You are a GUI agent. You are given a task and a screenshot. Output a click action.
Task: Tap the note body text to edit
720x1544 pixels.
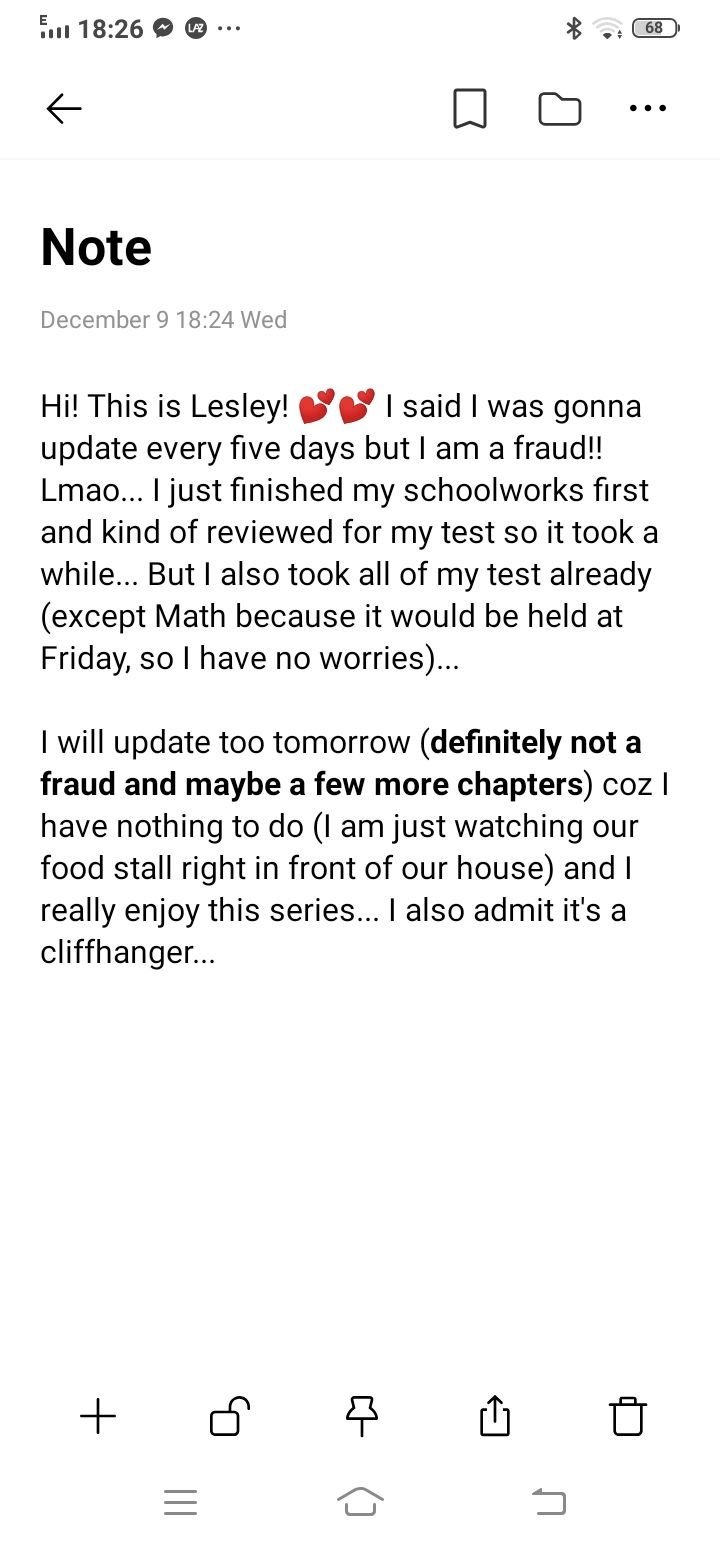click(350, 680)
